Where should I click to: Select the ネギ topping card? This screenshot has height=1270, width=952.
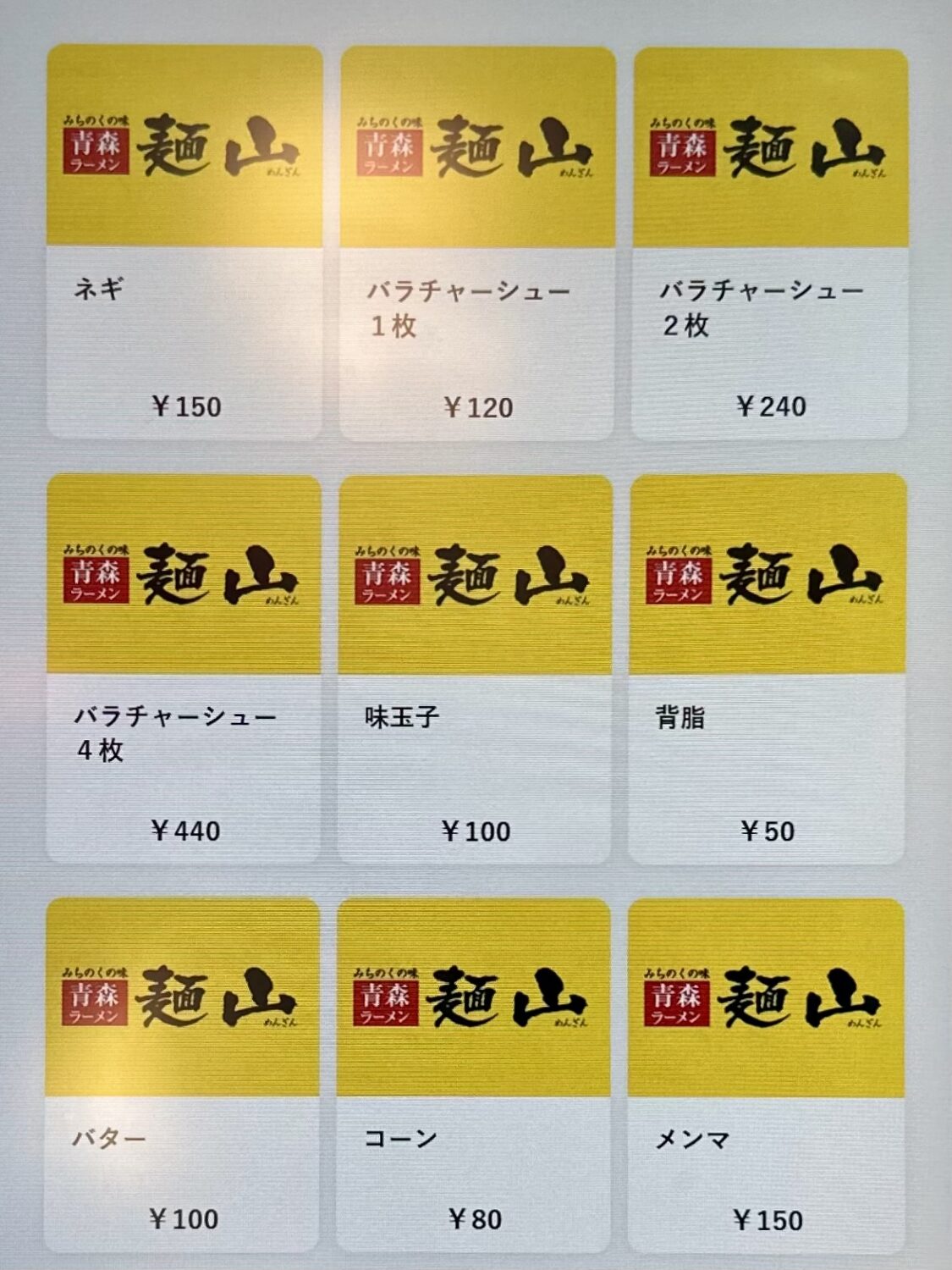184,242
